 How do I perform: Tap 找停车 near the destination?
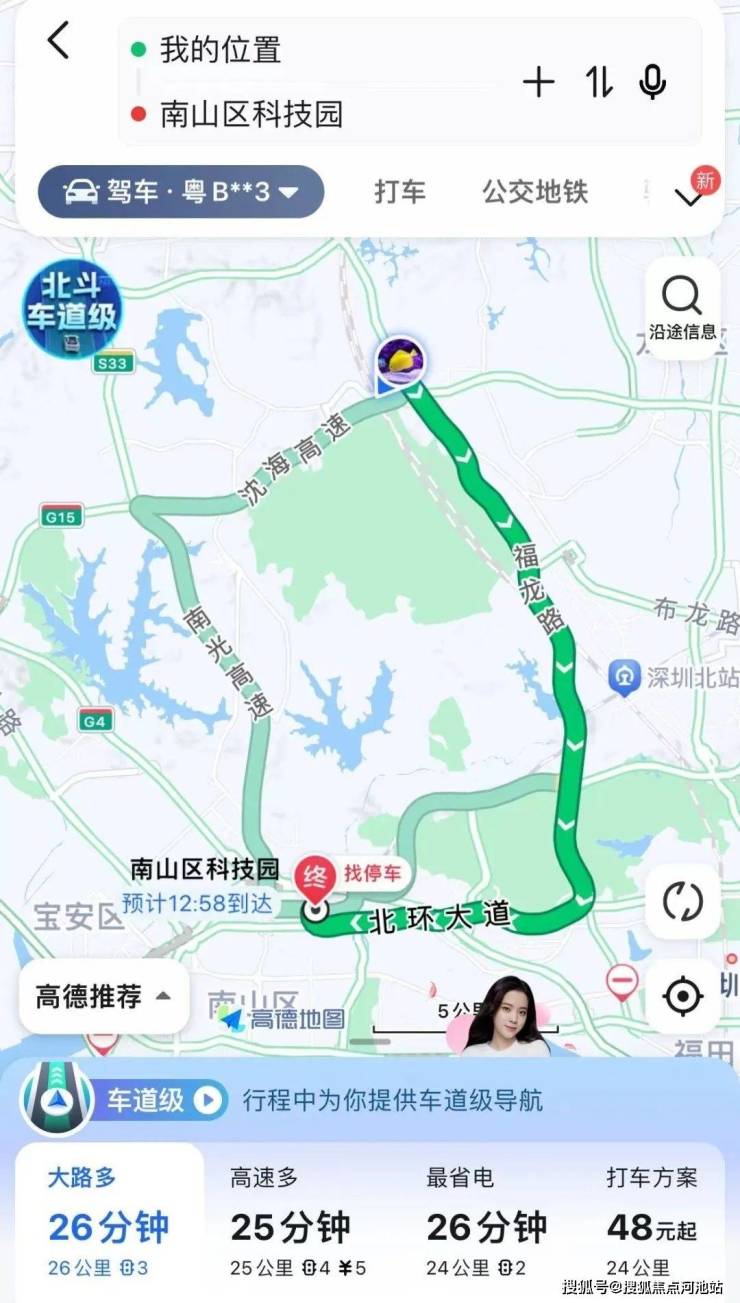tap(372, 873)
